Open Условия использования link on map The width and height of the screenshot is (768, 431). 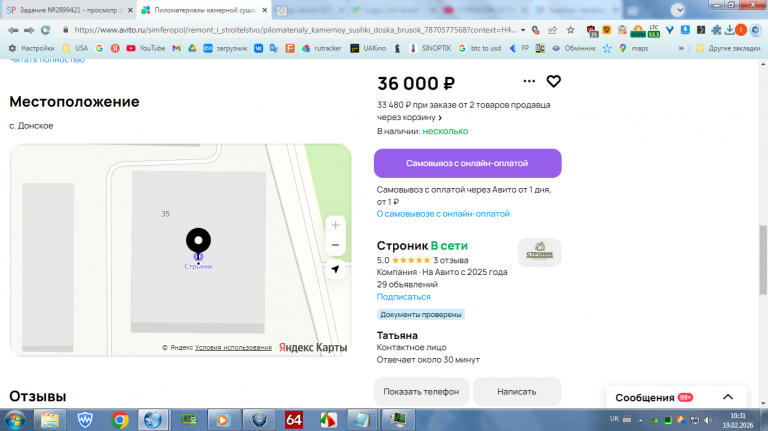(x=233, y=348)
